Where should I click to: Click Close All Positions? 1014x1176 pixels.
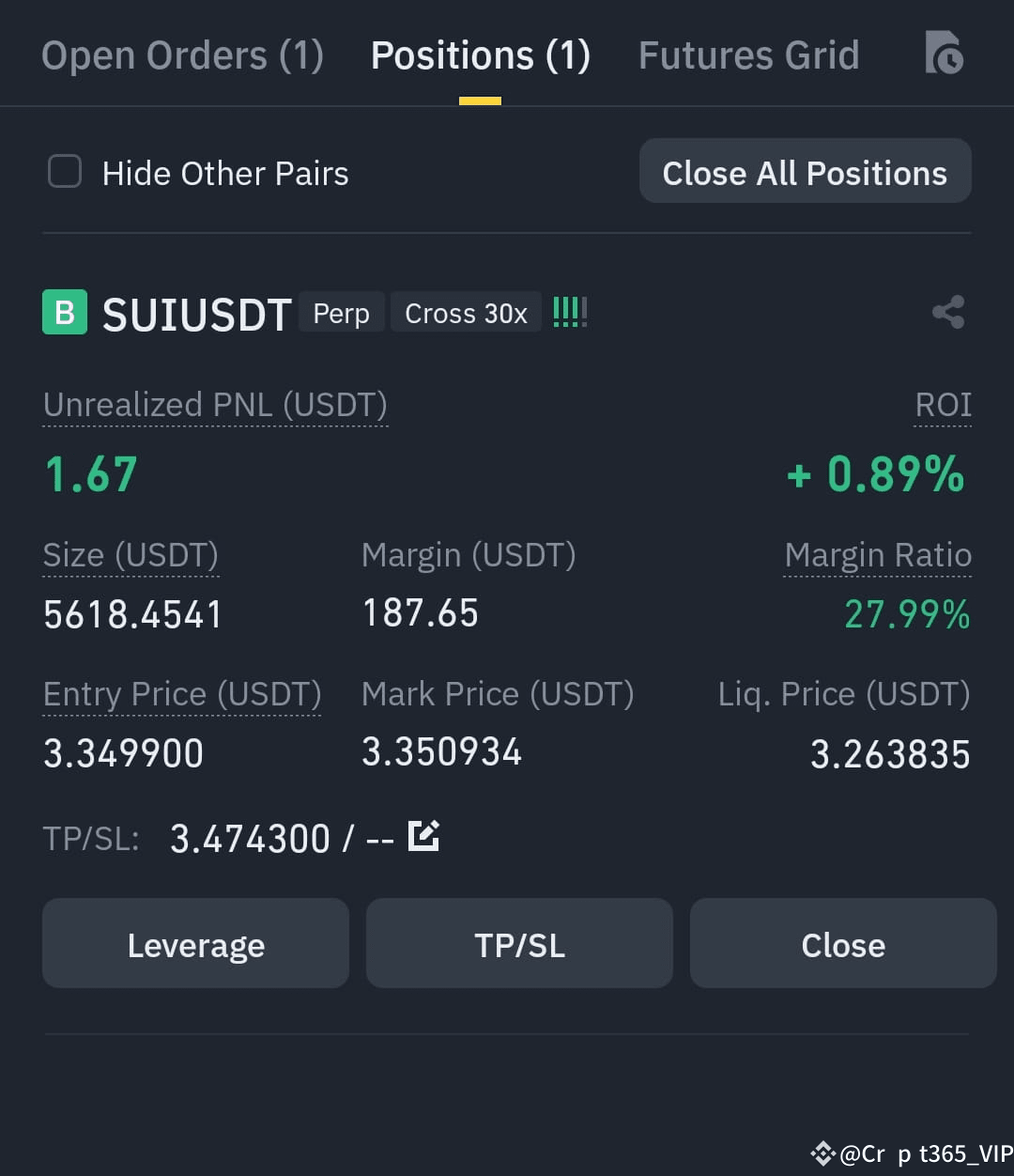point(806,171)
